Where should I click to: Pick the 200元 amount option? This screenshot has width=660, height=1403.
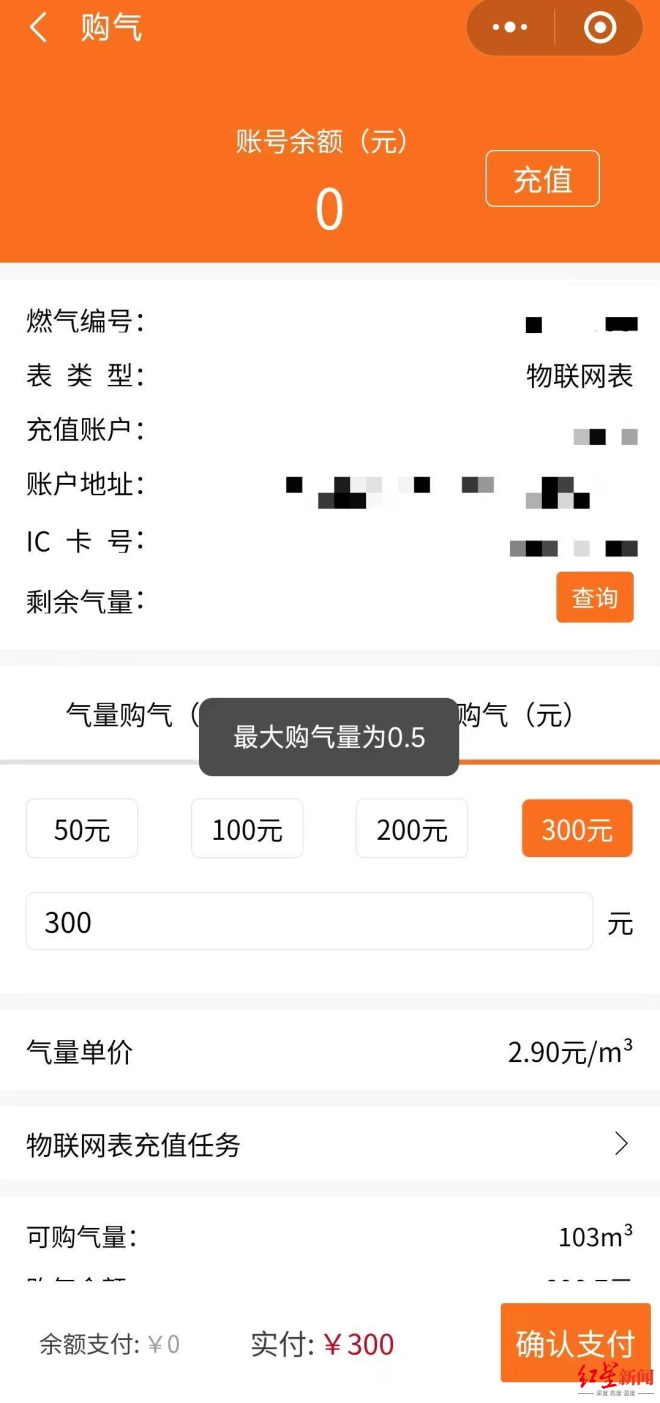coord(412,829)
